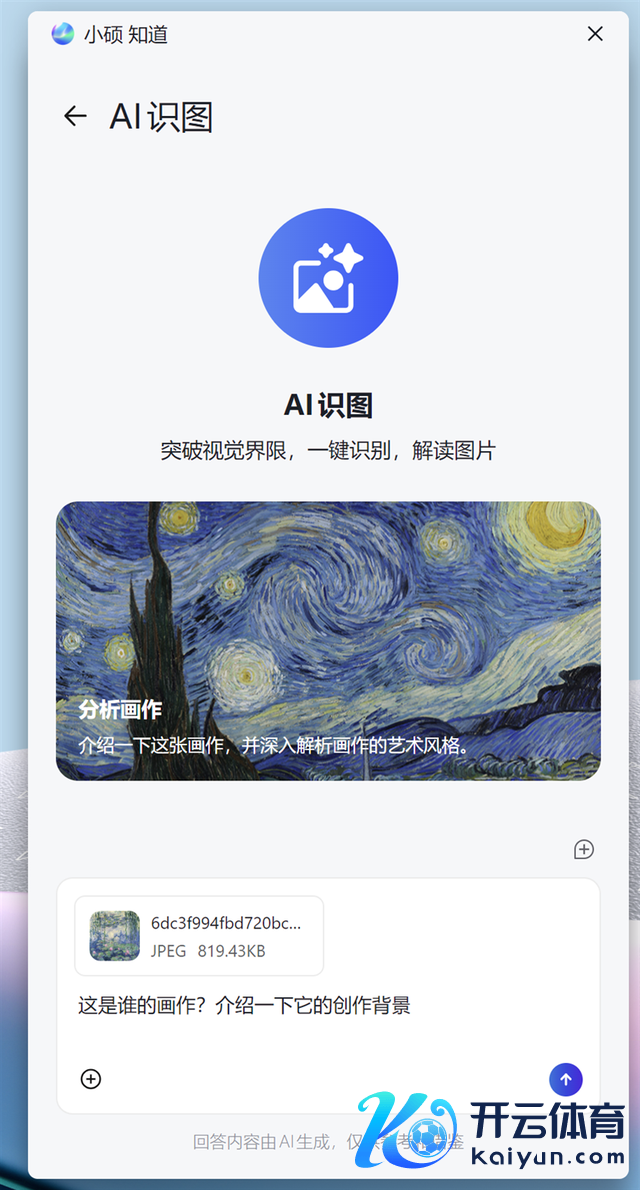Screen dimensions: 640x1190
Task: Go back from AI识图 page
Action: [x=75, y=116]
